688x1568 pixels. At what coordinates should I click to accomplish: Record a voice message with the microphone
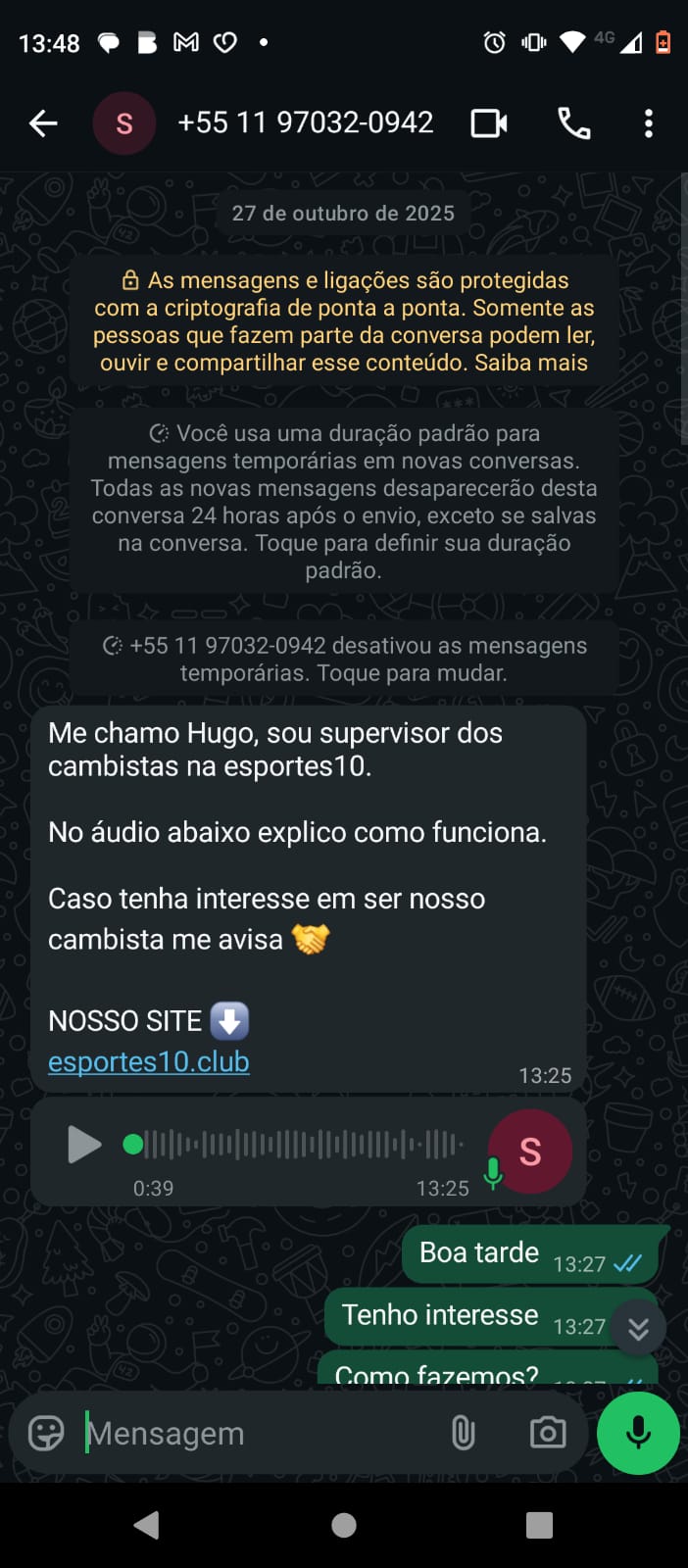coord(638,1433)
